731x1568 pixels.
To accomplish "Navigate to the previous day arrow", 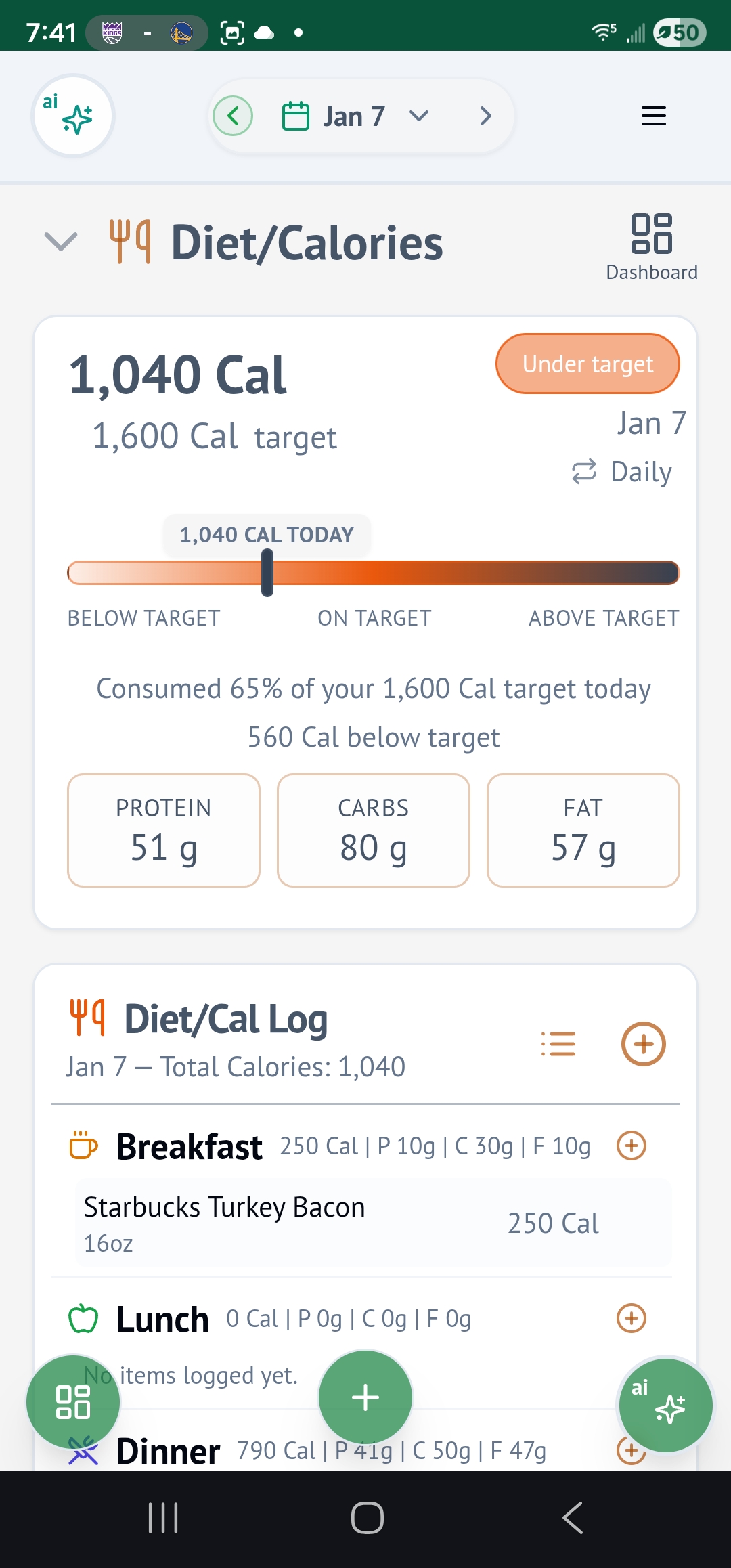I will click(233, 116).
